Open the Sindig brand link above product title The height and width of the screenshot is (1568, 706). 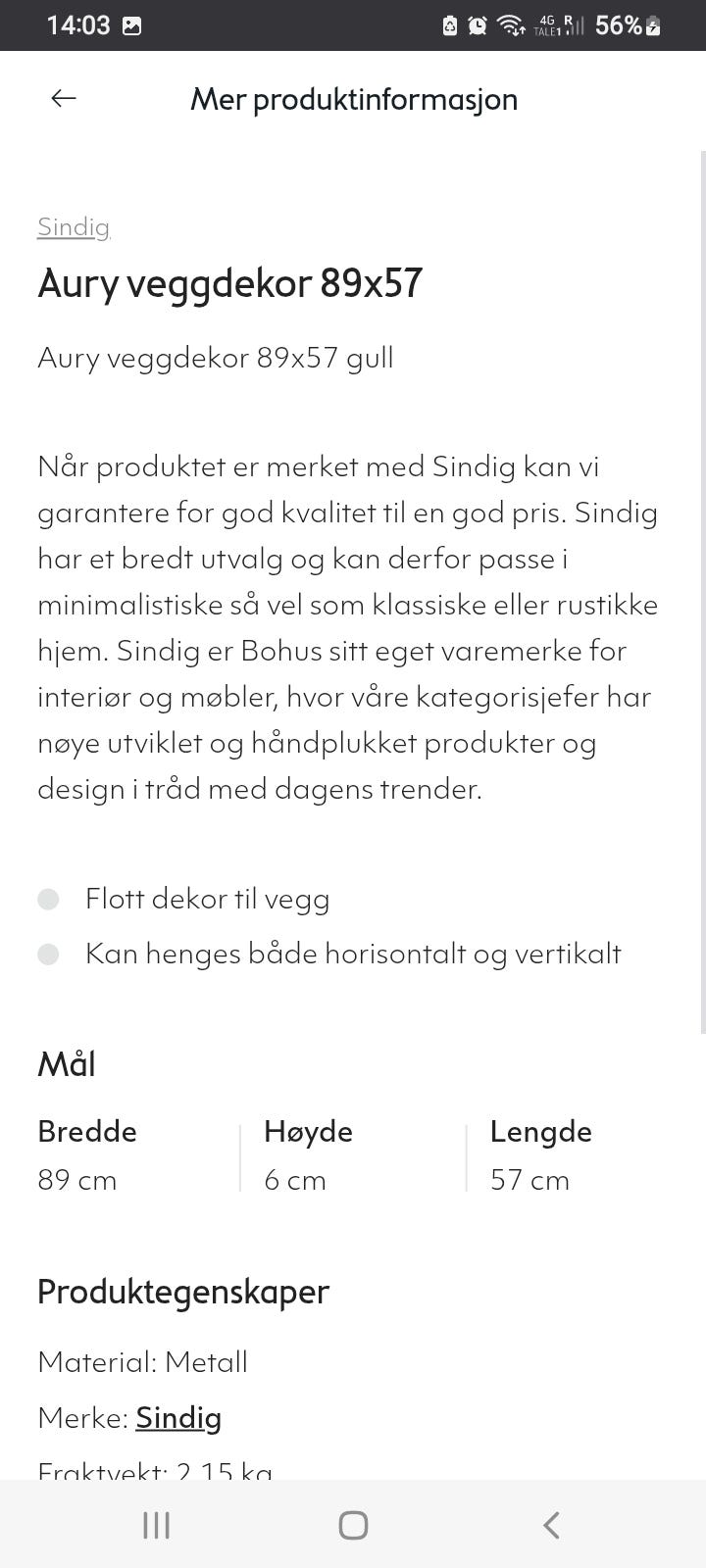[73, 226]
